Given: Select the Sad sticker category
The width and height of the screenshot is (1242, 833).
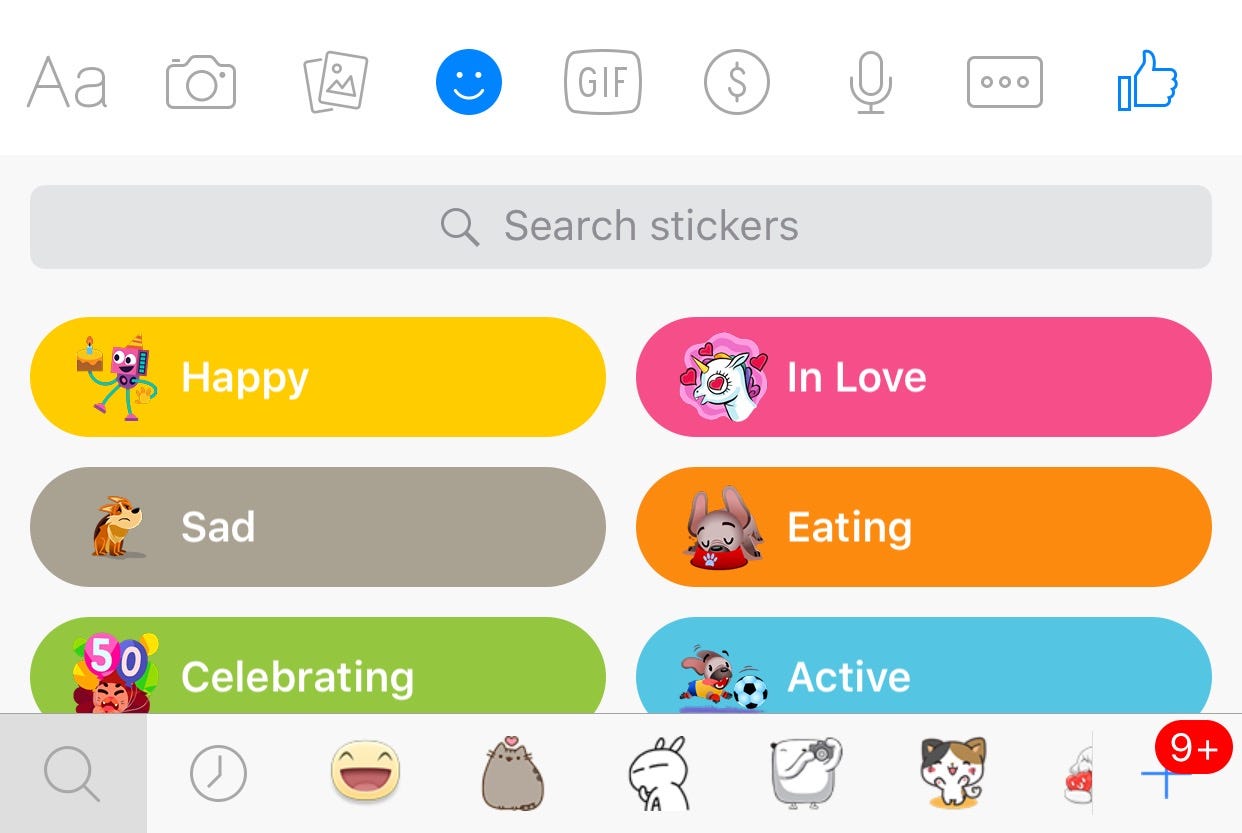Looking at the screenshot, I should 317,527.
